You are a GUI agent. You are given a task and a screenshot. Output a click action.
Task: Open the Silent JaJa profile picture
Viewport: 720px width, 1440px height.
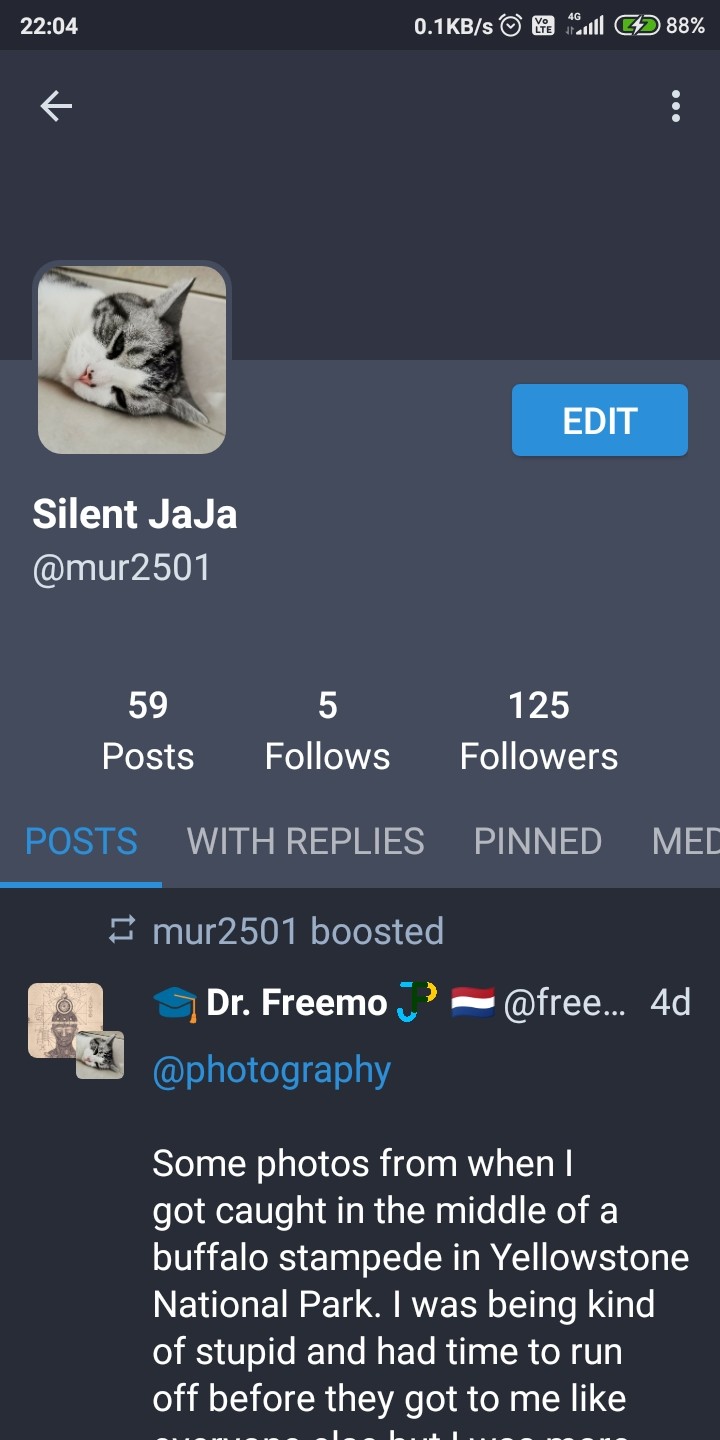point(132,360)
